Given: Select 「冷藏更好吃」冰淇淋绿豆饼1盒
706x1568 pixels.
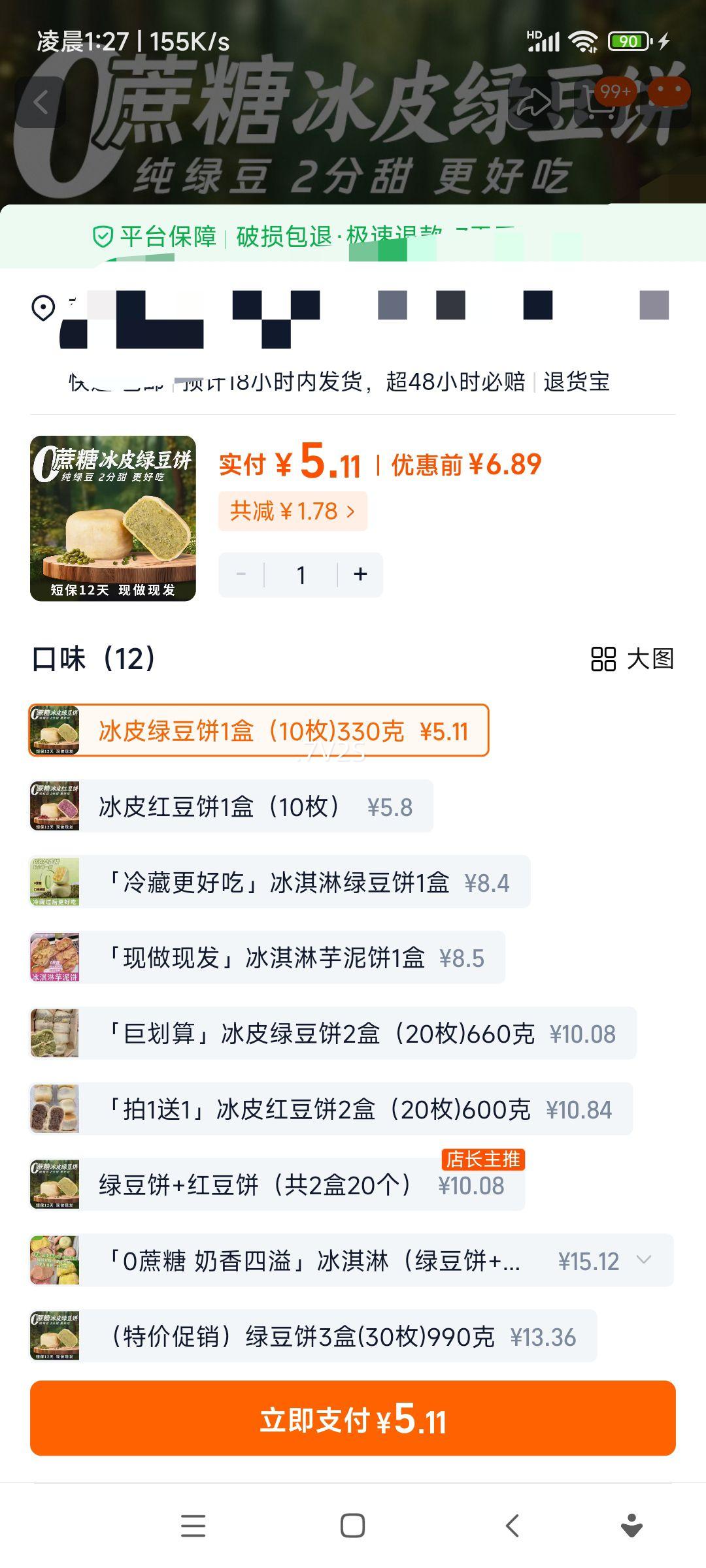Looking at the screenshot, I should click(280, 882).
